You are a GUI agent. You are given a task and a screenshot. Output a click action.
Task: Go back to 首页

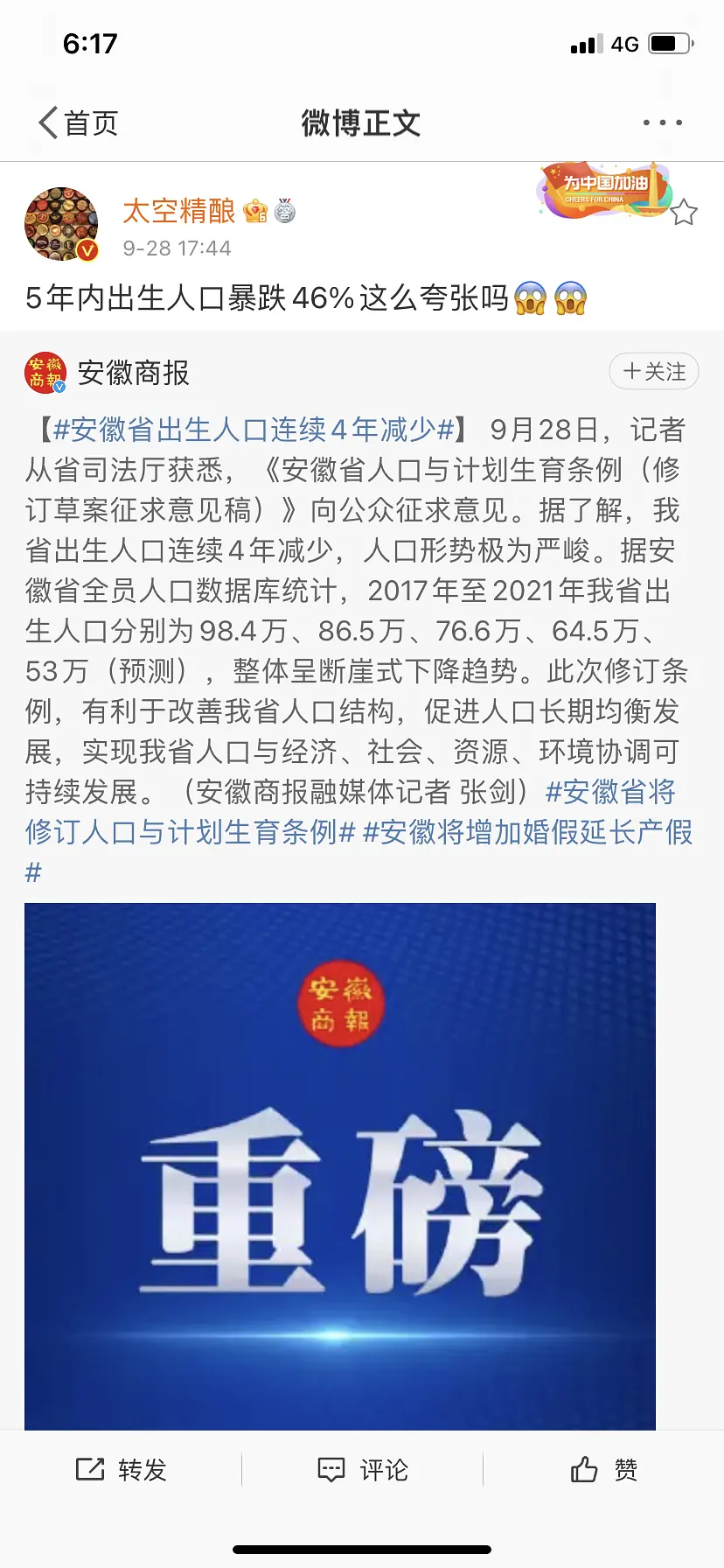click(x=79, y=123)
